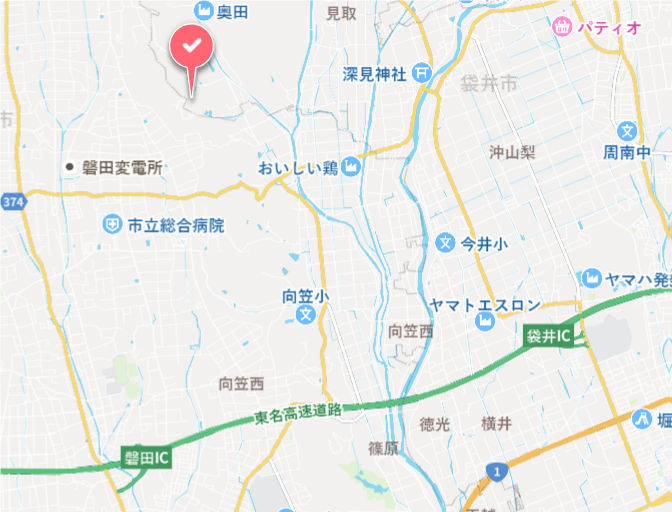
Task: Select the 磐田IC interchange label
Action: pos(145,458)
